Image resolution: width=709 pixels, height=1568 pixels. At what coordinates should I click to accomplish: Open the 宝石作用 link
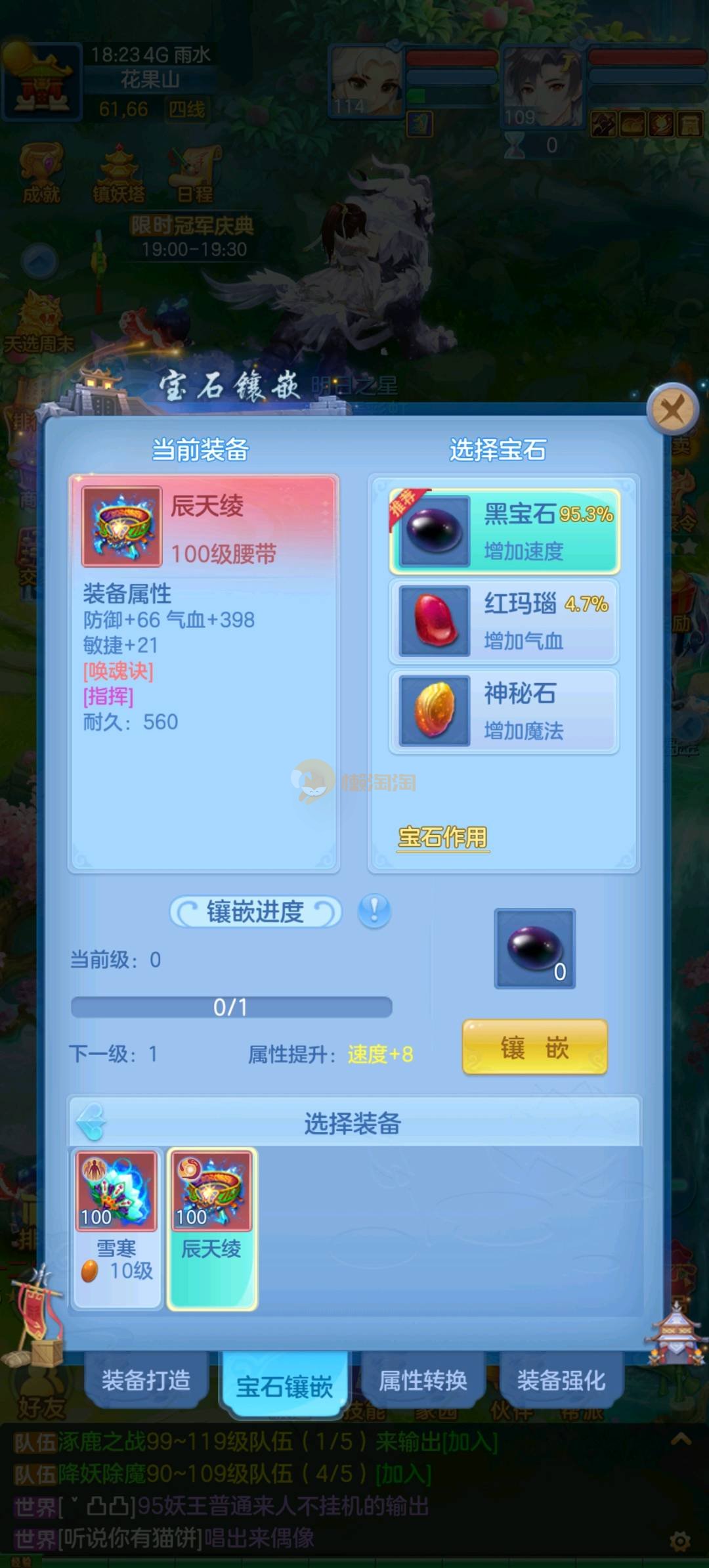pyautogui.click(x=442, y=838)
